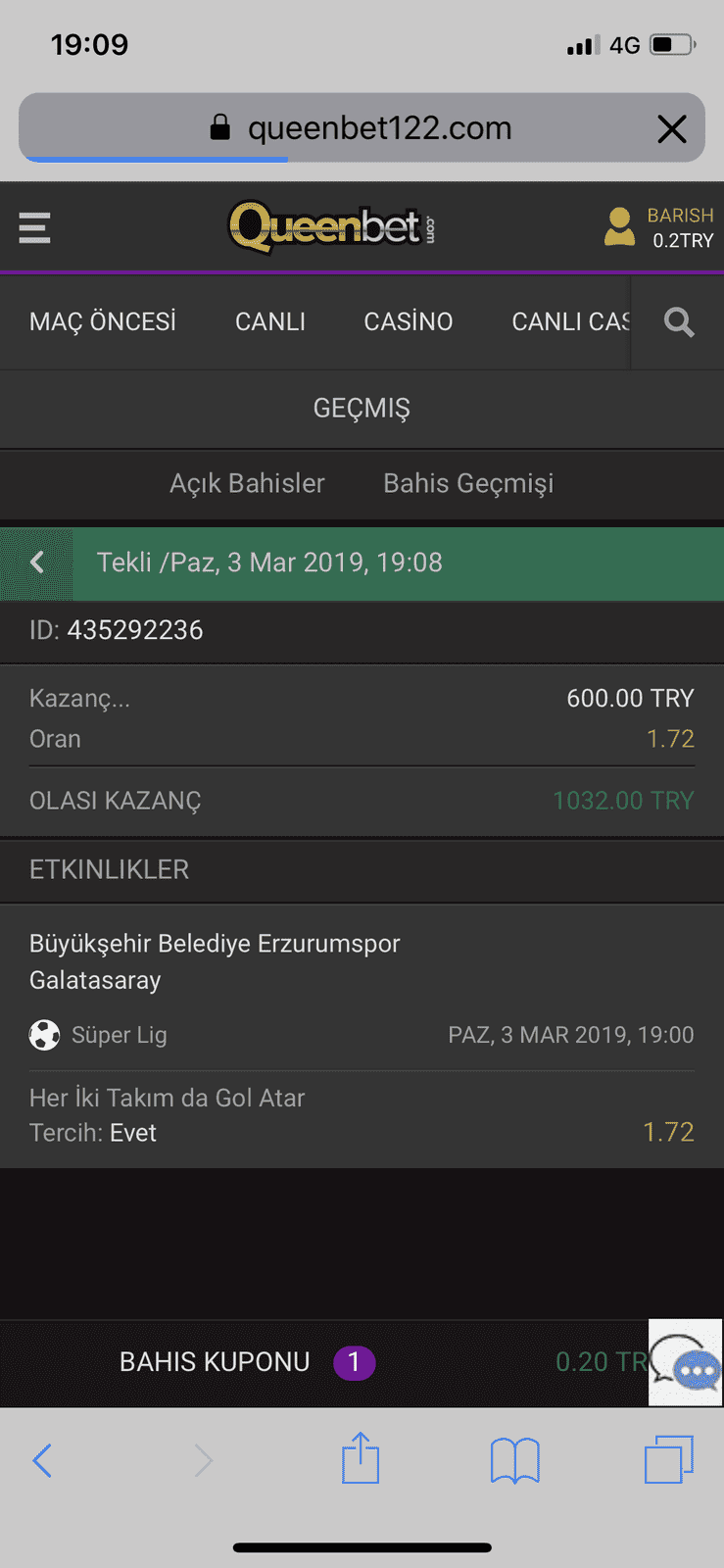Screen dimensions: 724x1568
Task: Open the hamburger menu
Action: point(34,227)
